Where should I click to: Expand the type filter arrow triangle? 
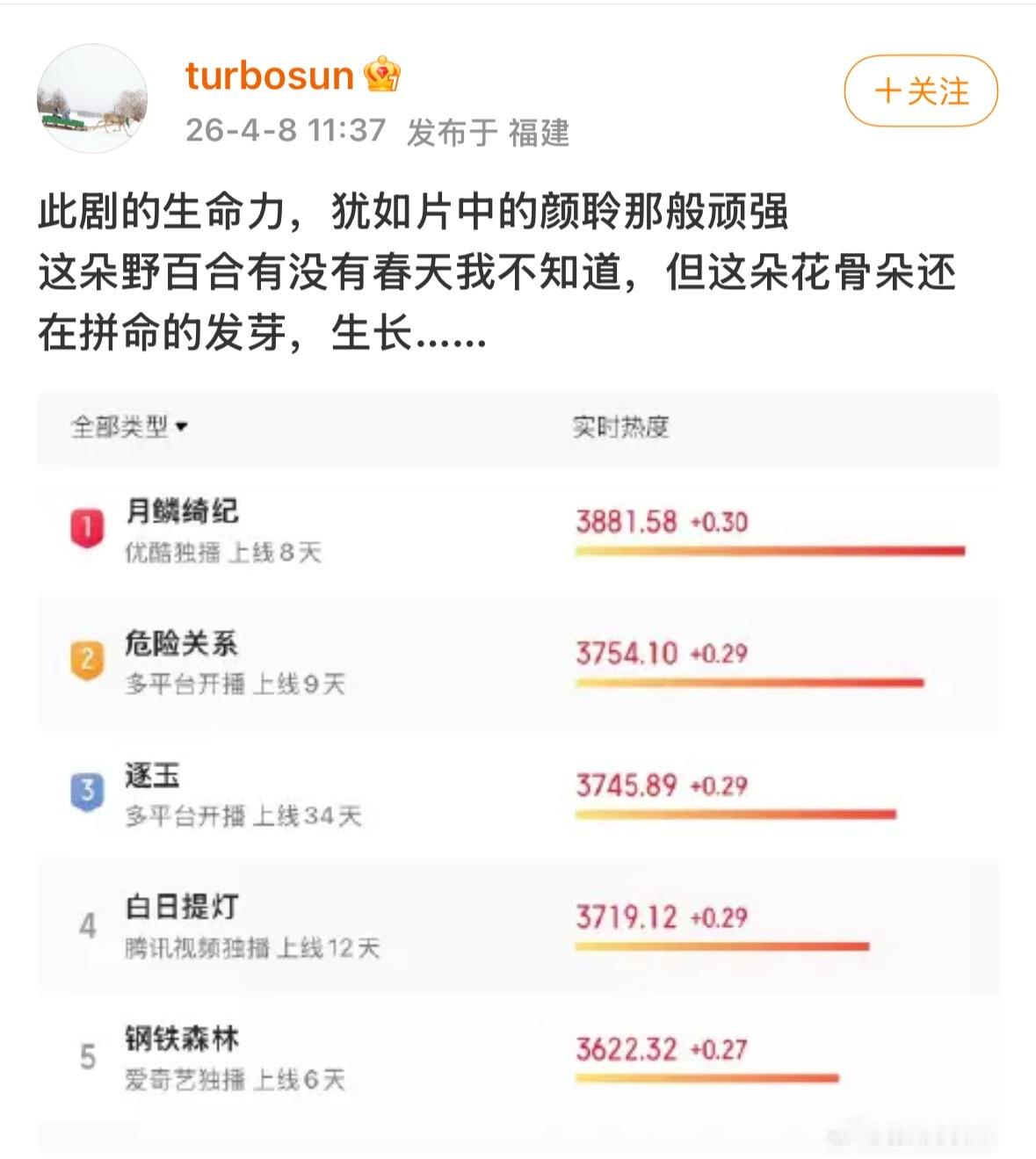pyautogui.click(x=183, y=428)
